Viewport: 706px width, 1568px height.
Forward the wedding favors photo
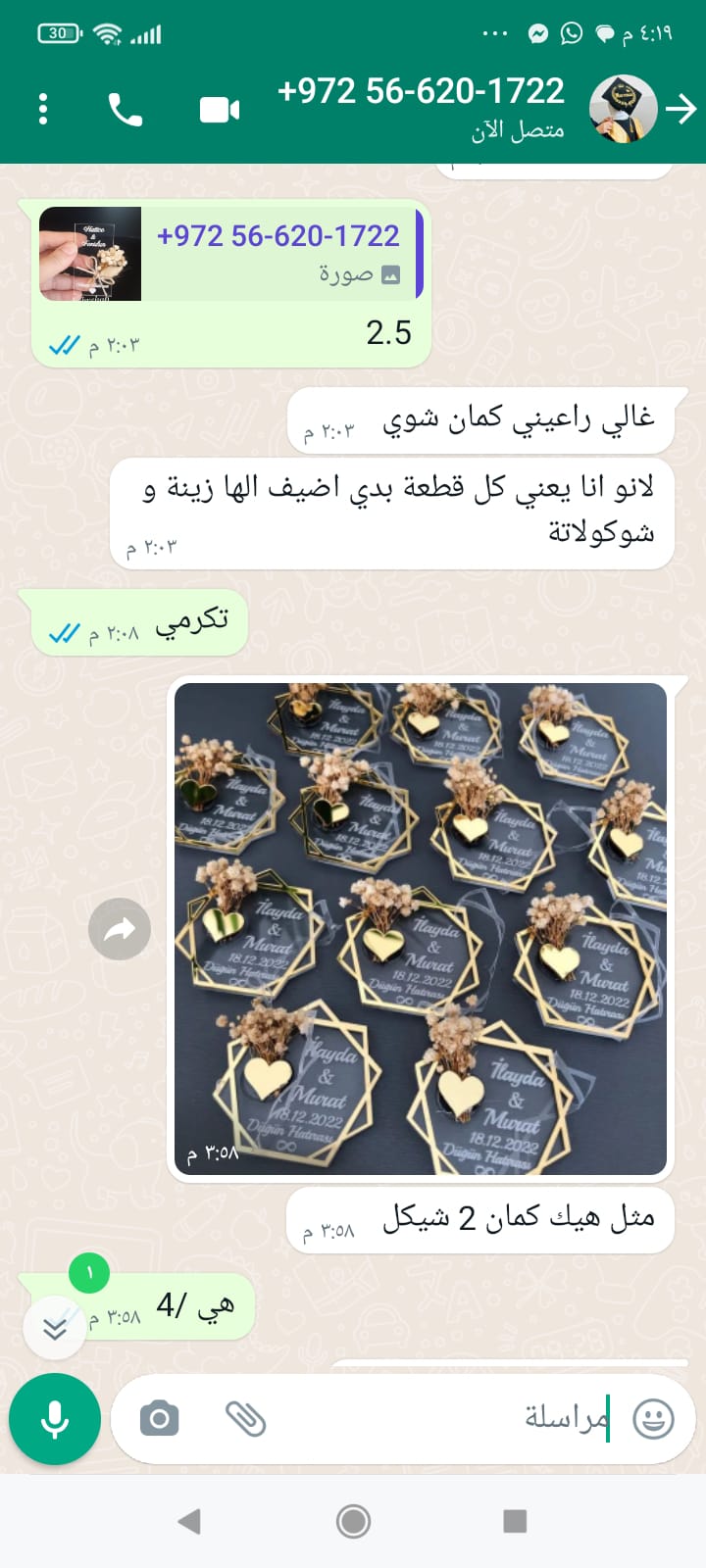coord(120,928)
